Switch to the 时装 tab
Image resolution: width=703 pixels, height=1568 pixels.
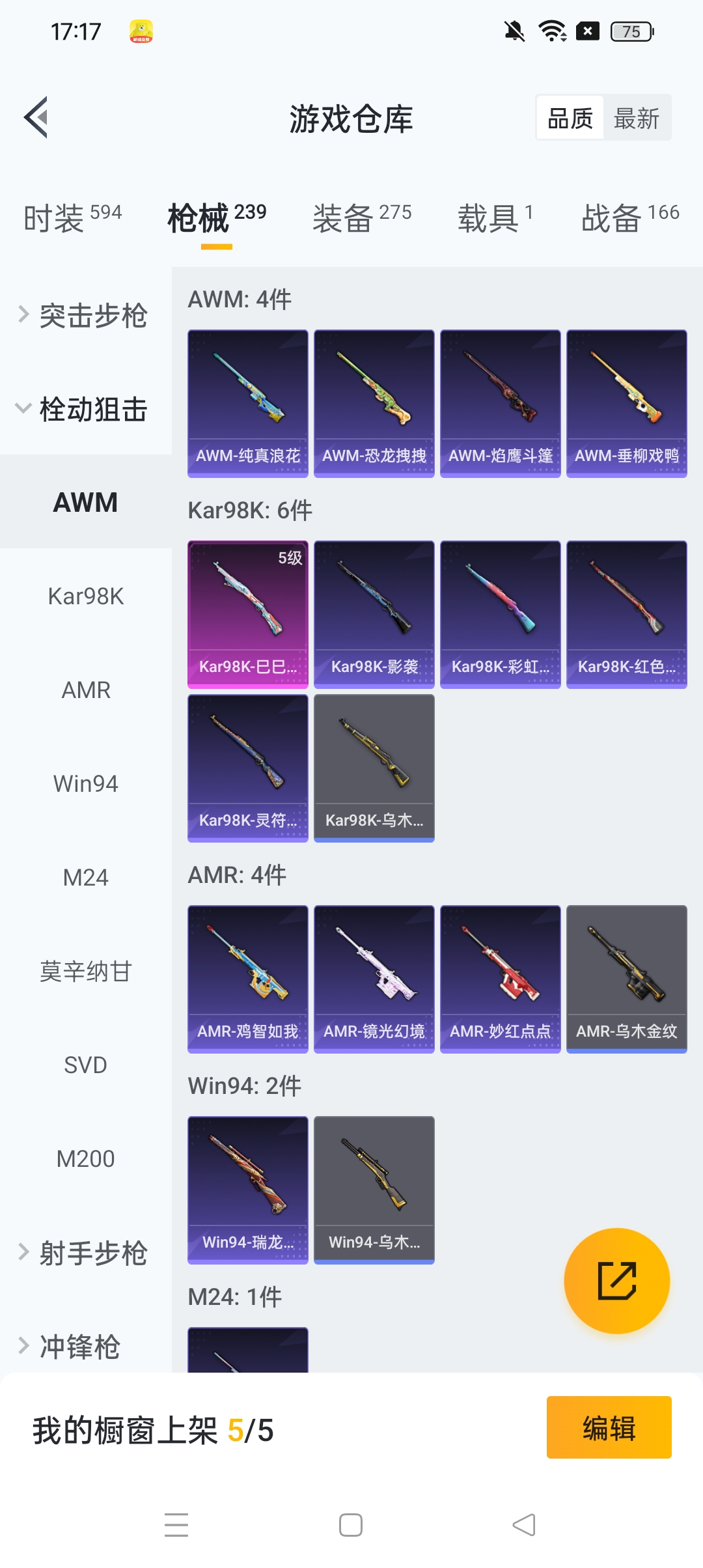pyautogui.click(x=72, y=218)
